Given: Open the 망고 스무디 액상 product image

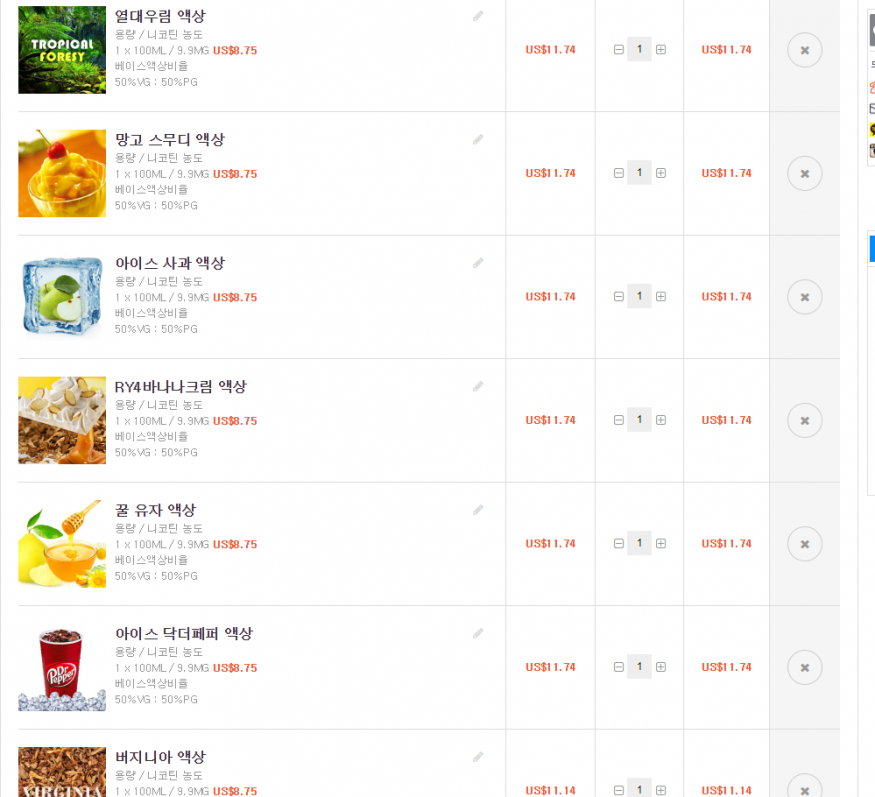Looking at the screenshot, I should pyautogui.click(x=62, y=173).
